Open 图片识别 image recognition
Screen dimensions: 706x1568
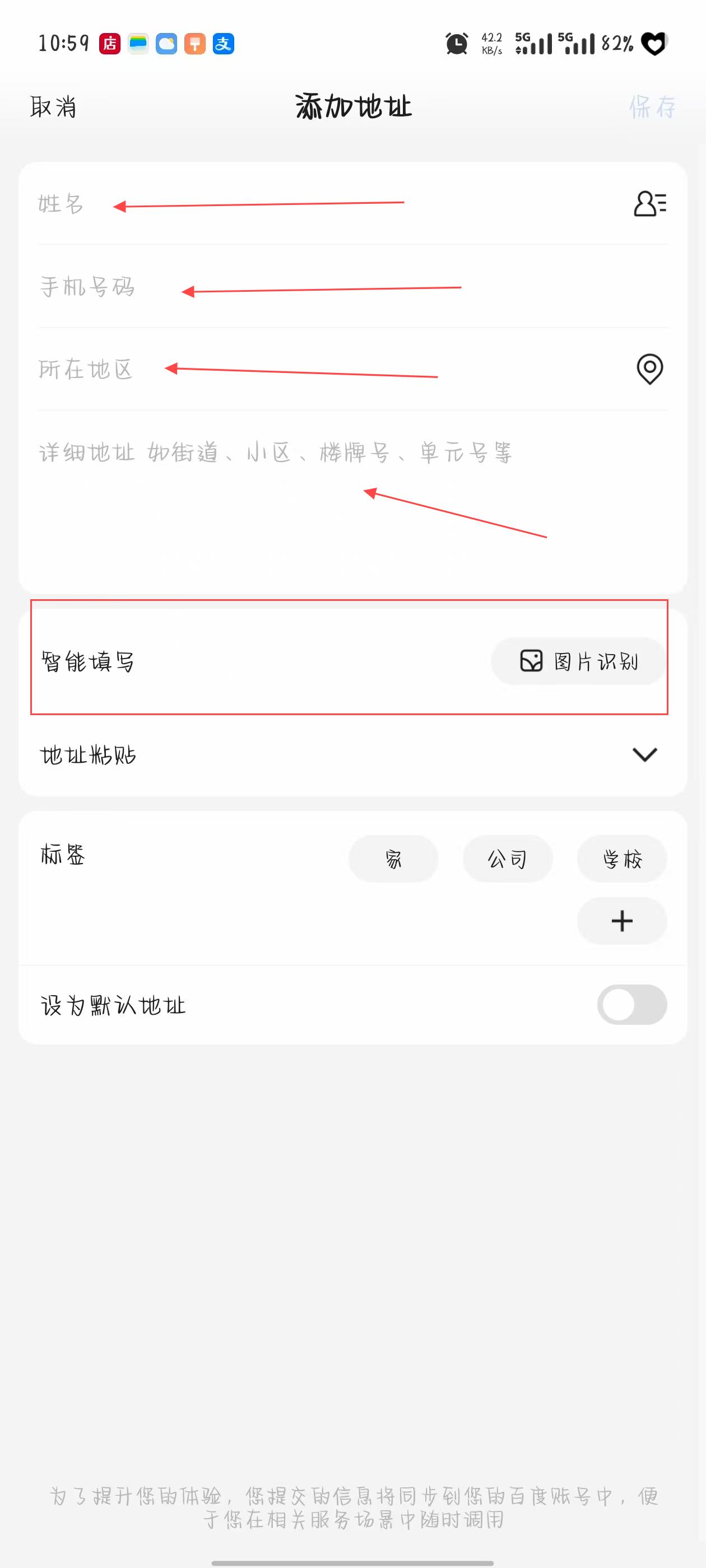pyautogui.click(x=578, y=661)
